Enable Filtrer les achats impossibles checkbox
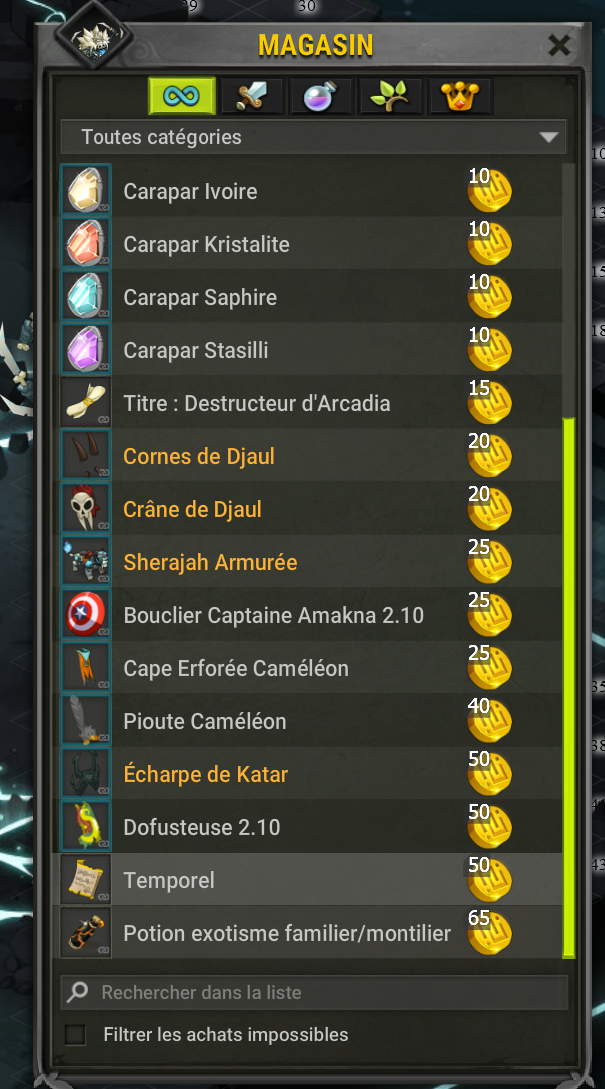 [75, 1034]
